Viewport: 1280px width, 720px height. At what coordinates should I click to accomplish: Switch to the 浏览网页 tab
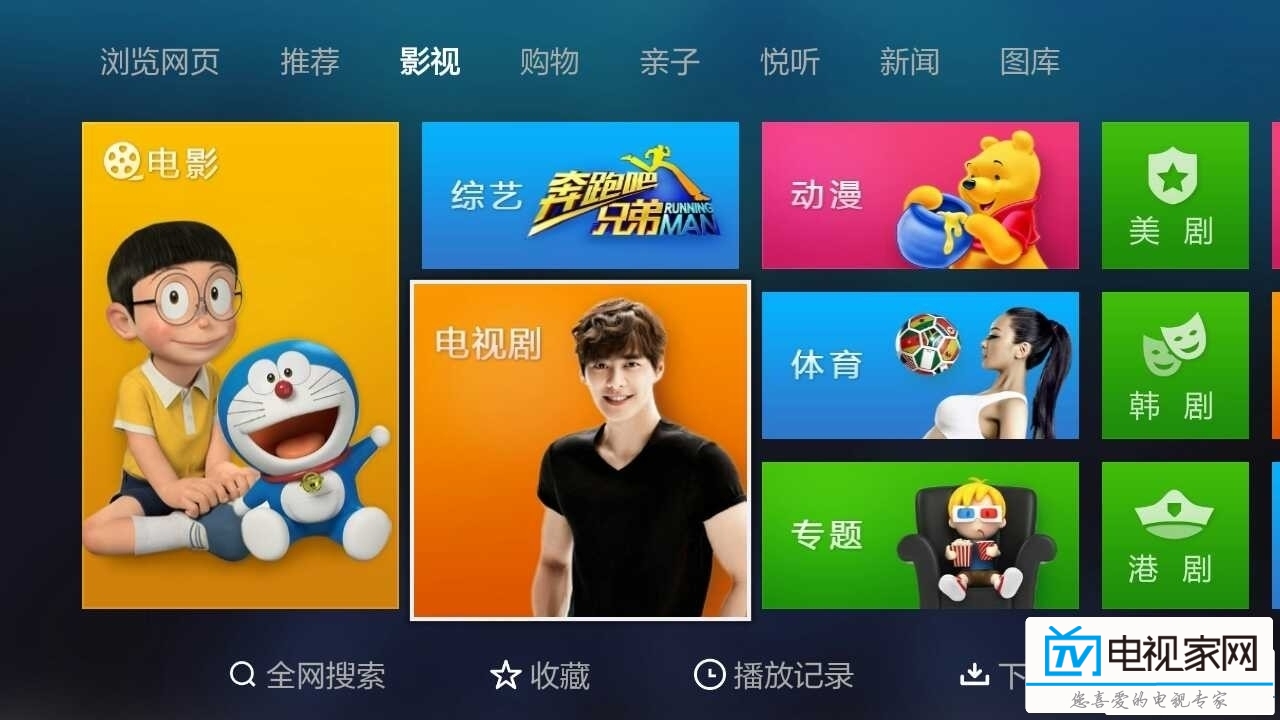pyautogui.click(x=160, y=62)
